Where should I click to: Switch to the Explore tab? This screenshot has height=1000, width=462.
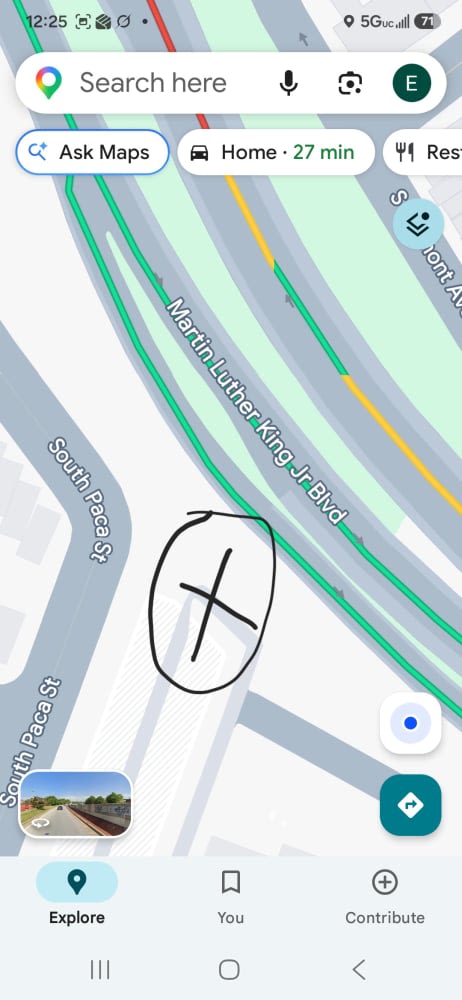click(77, 893)
